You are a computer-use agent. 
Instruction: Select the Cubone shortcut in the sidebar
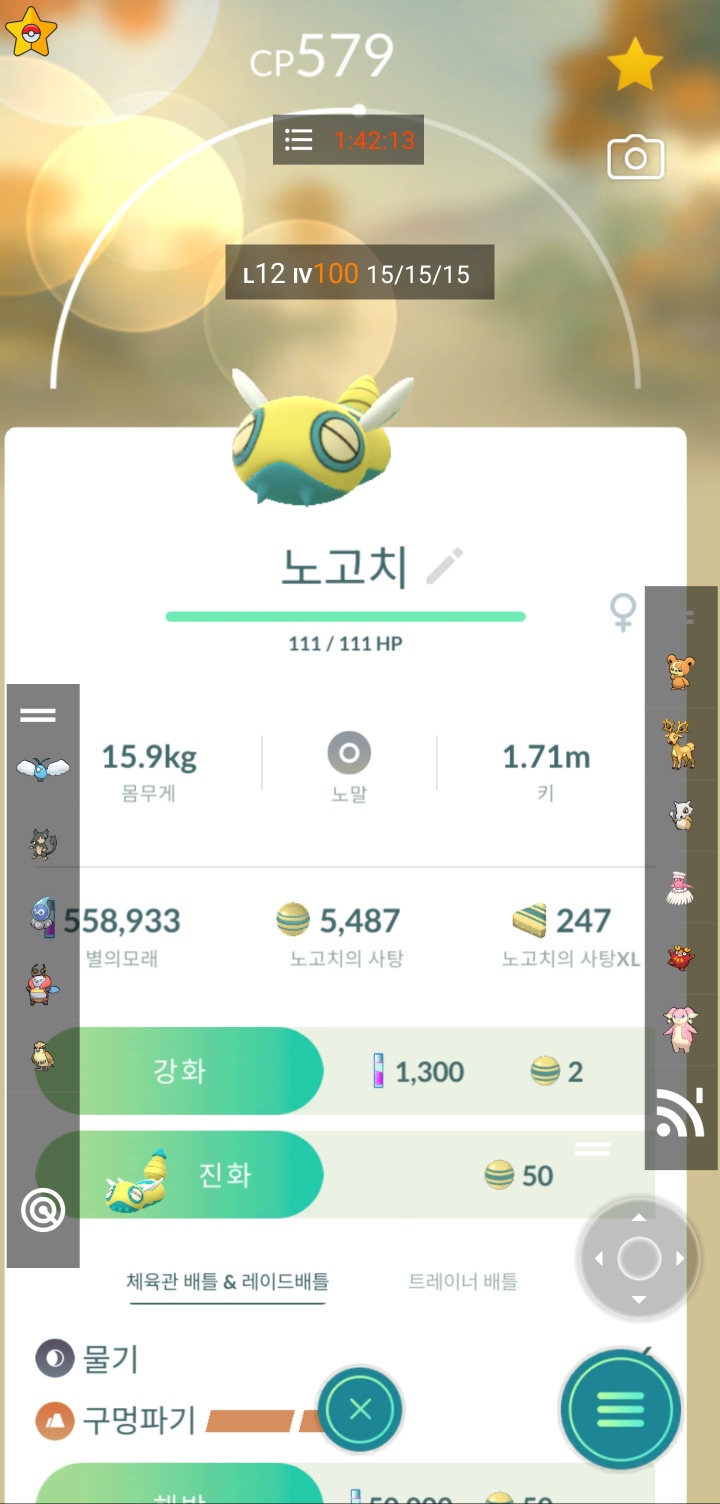681,815
